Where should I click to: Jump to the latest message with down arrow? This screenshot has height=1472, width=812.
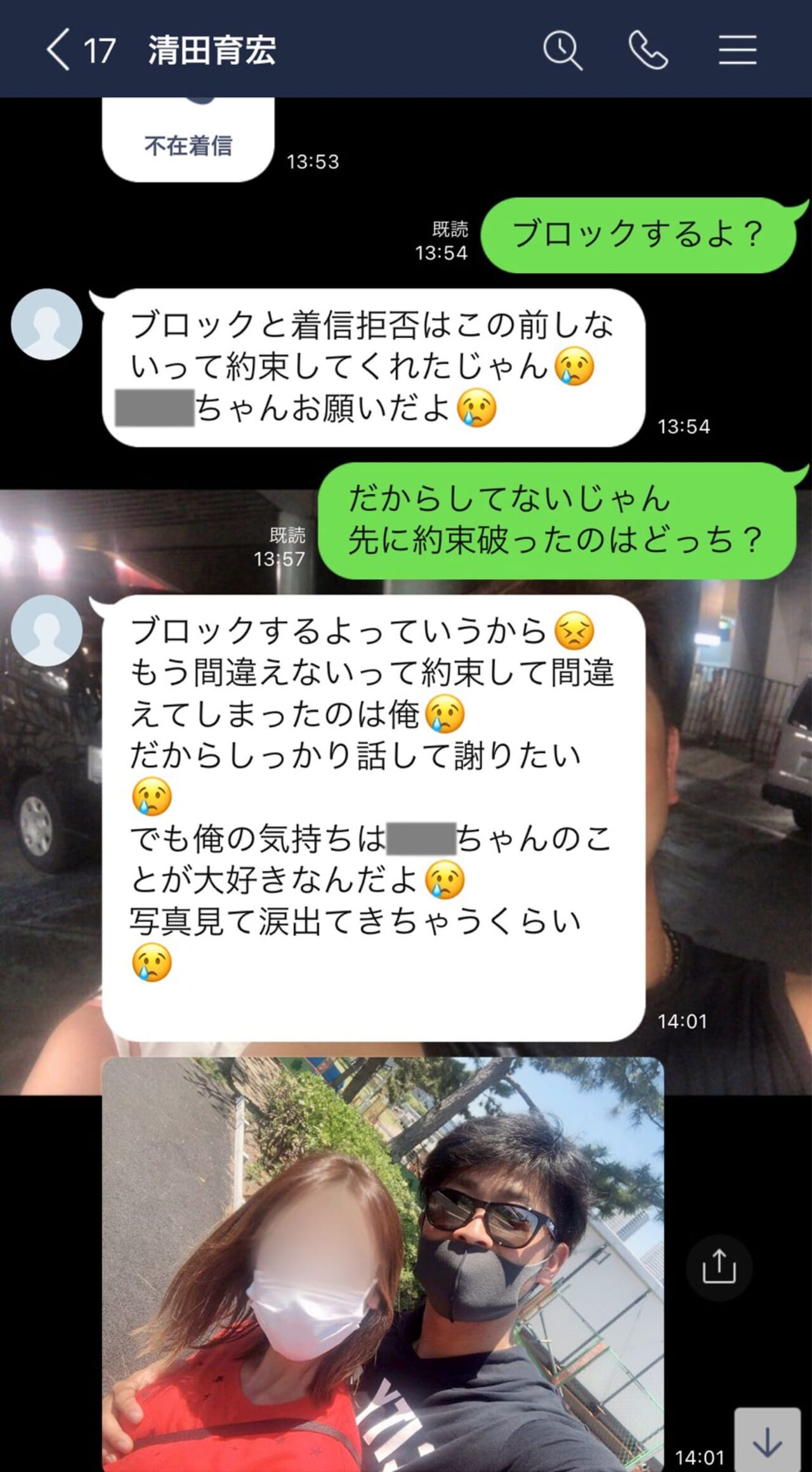pyautogui.click(x=768, y=1442)
